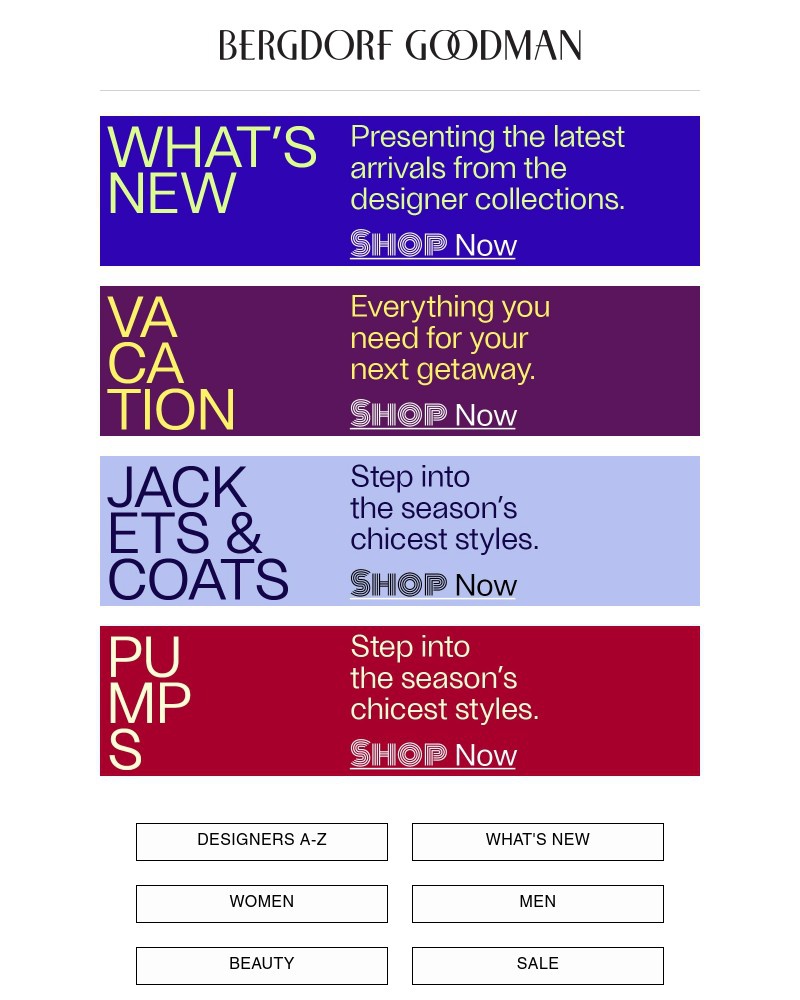Open the WHAT'S NEW banner
The height and width of the screenshot is (1000, 800).
(400, 190)
